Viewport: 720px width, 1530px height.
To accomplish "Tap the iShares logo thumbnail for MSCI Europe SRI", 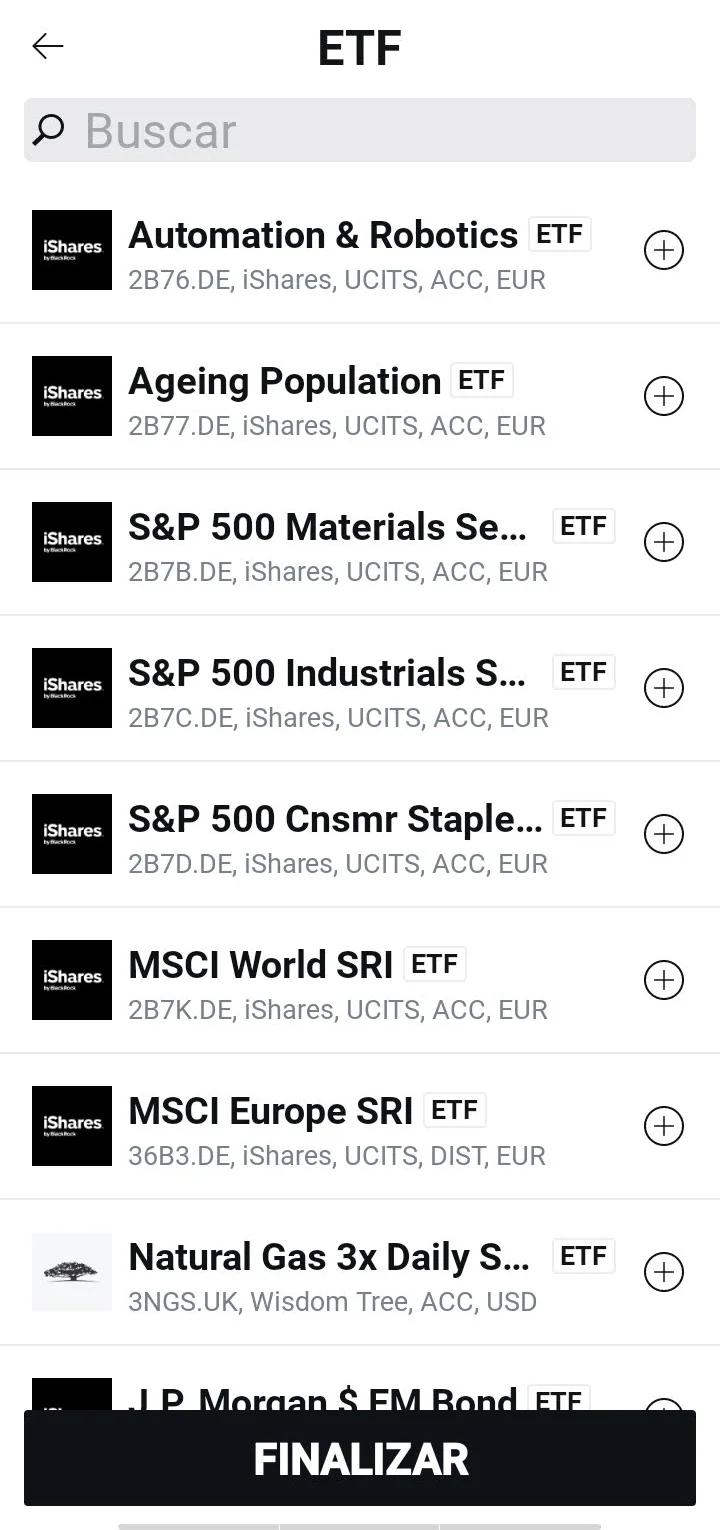I will click(x=71, y=1126).
